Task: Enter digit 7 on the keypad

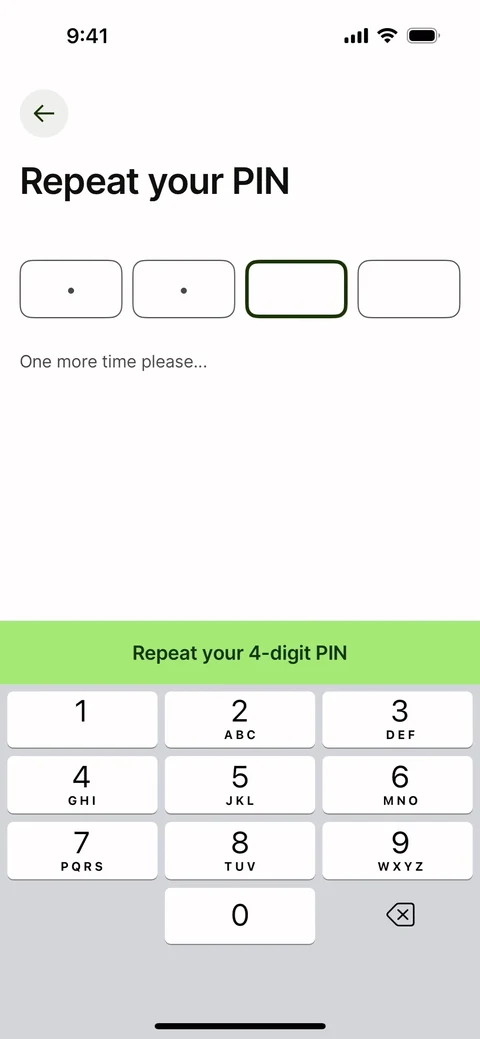Action: (x=82, y=851)
